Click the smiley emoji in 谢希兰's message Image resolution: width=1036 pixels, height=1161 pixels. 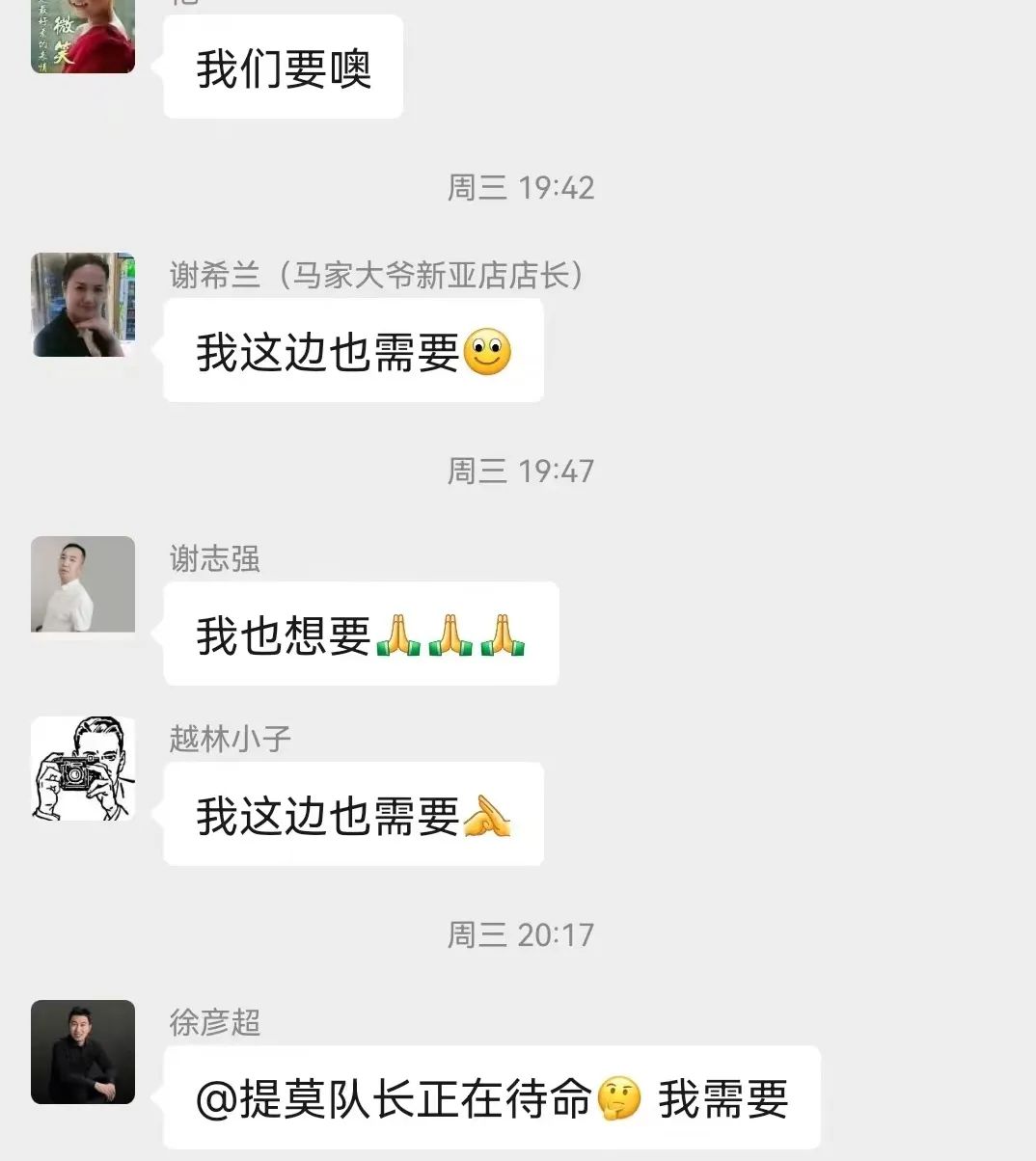[489, 351]
